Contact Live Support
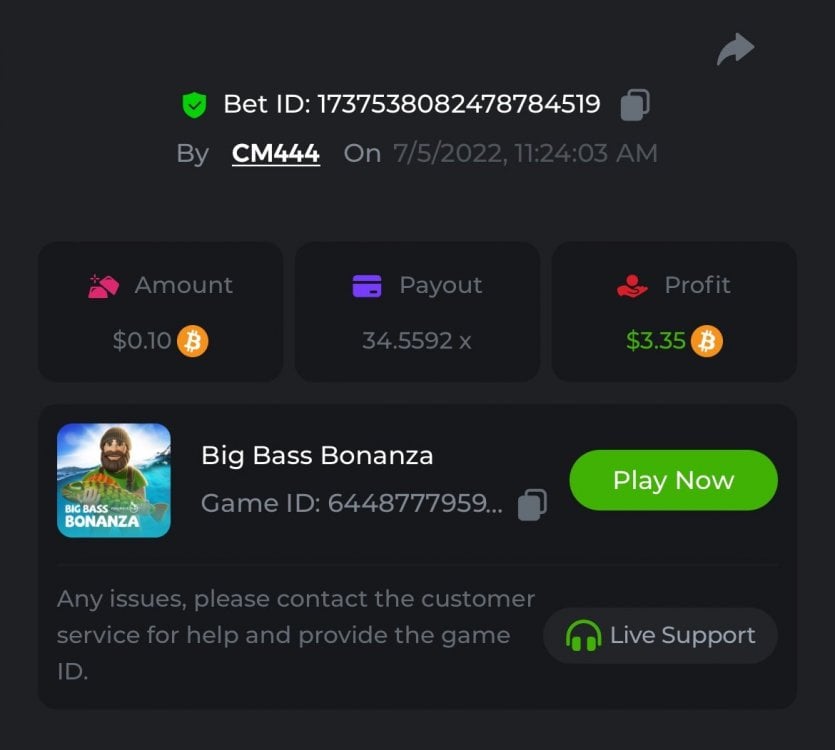This screenshot has width=835, height=750. (660, 636)
